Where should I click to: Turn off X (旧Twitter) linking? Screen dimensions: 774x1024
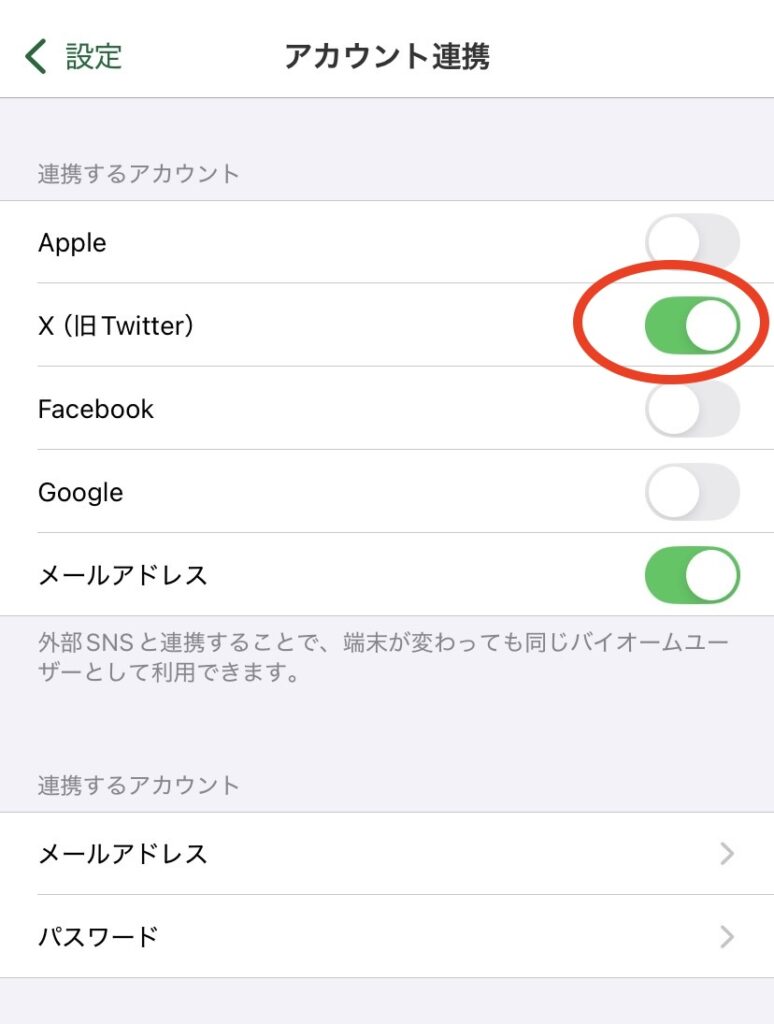692,326
